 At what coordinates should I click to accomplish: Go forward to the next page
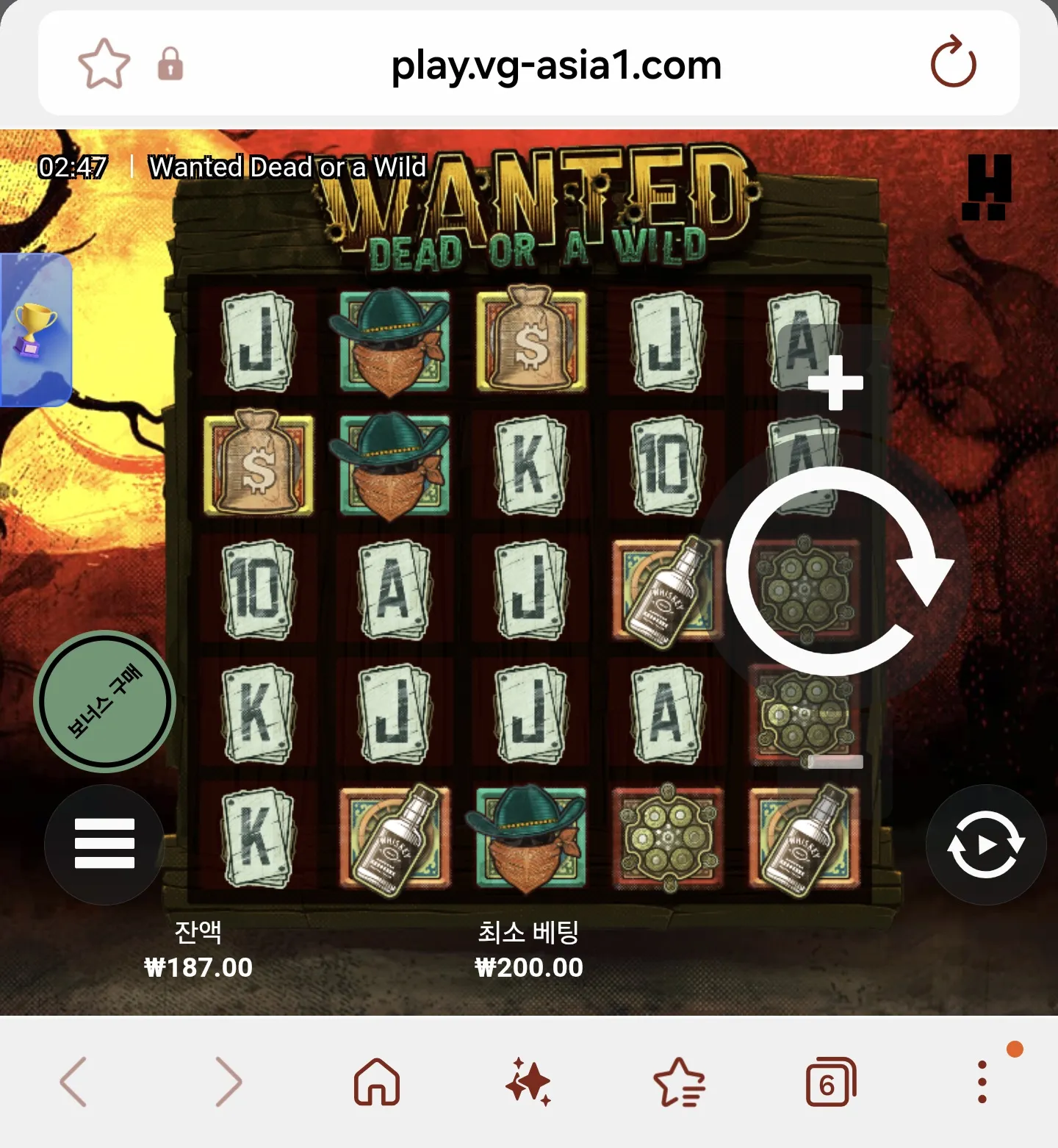(x=228, y=1082)
